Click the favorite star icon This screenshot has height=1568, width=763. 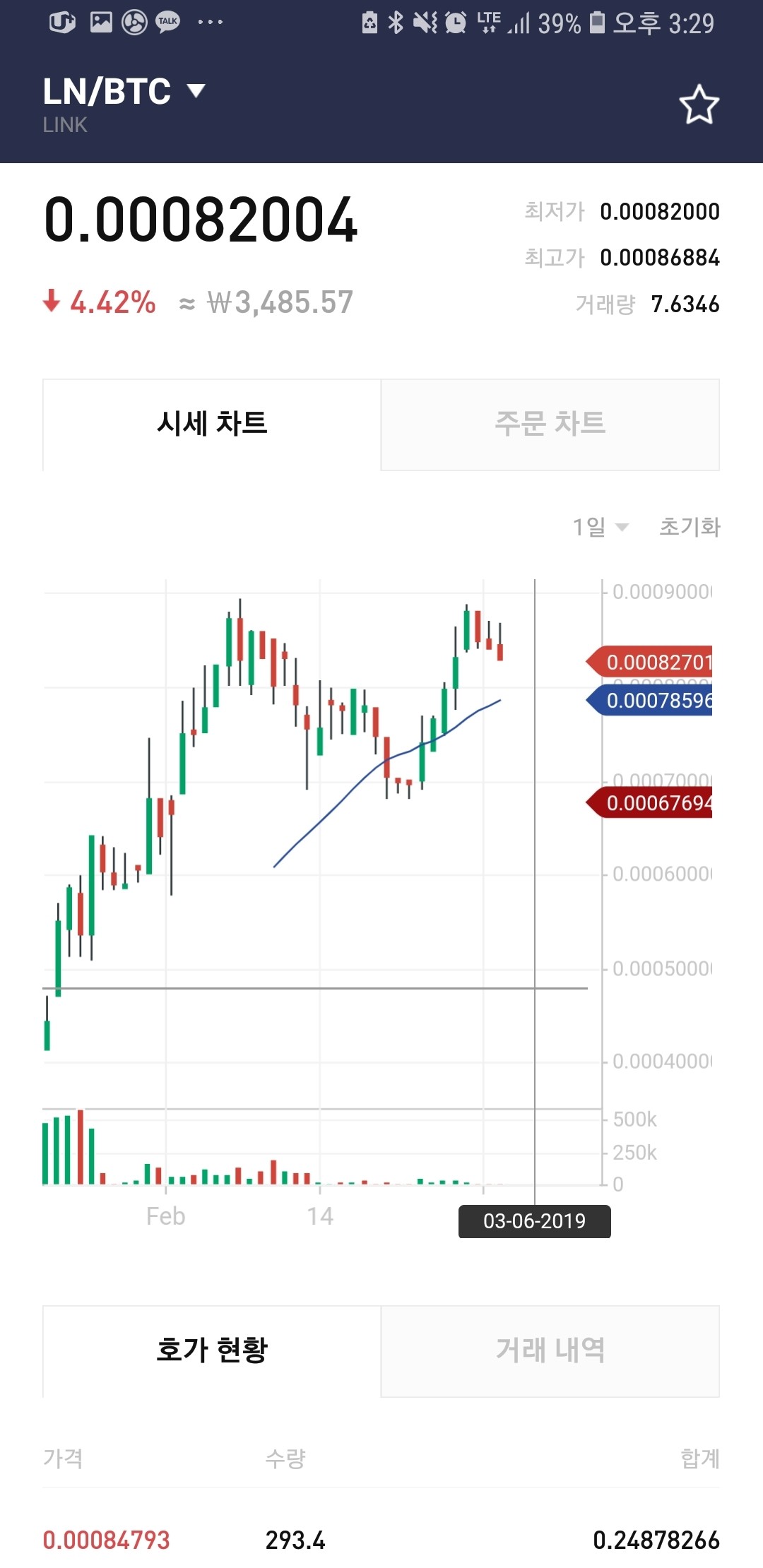click(699, 105)
